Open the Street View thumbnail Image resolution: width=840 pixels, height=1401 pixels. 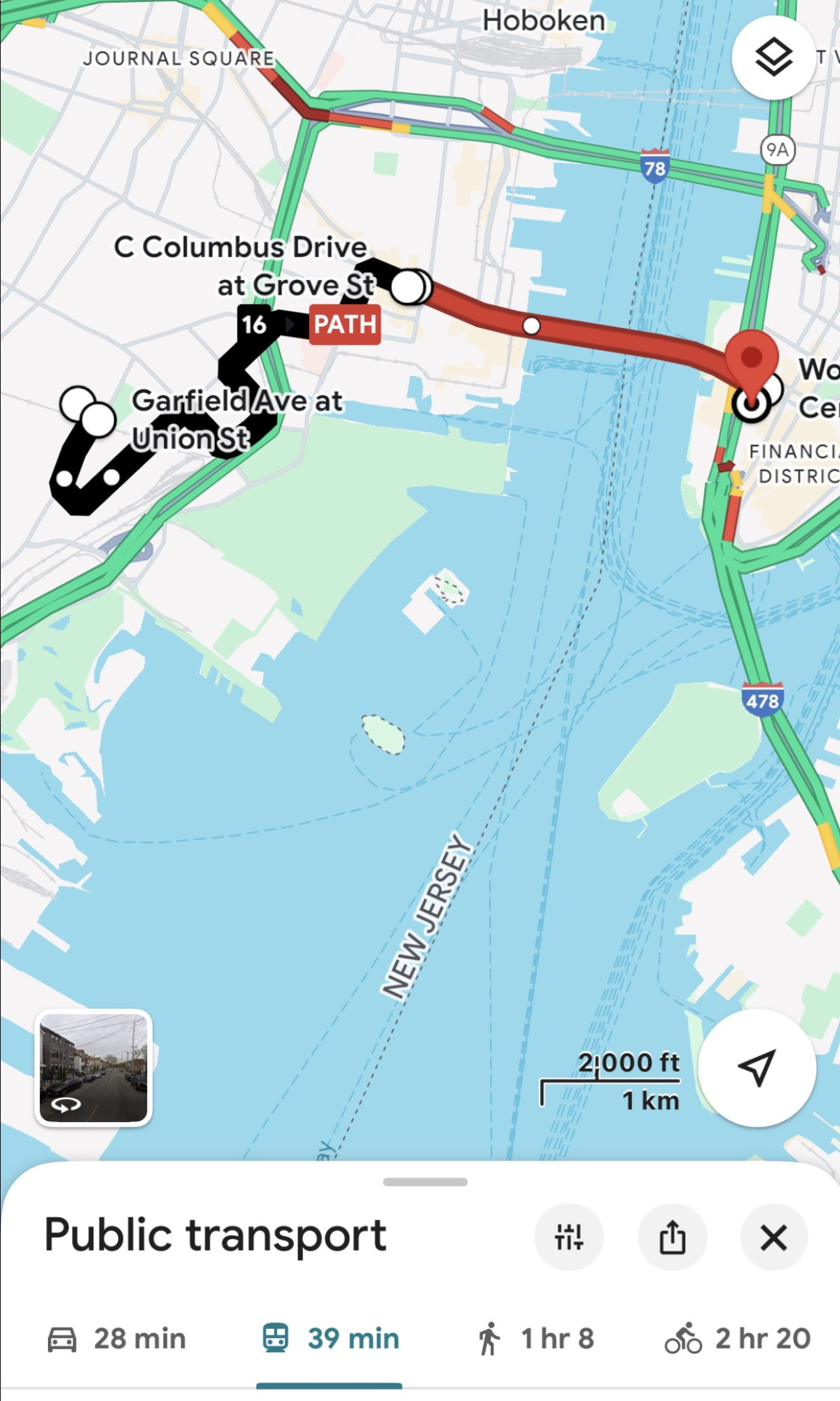[x=94, y=1068]
